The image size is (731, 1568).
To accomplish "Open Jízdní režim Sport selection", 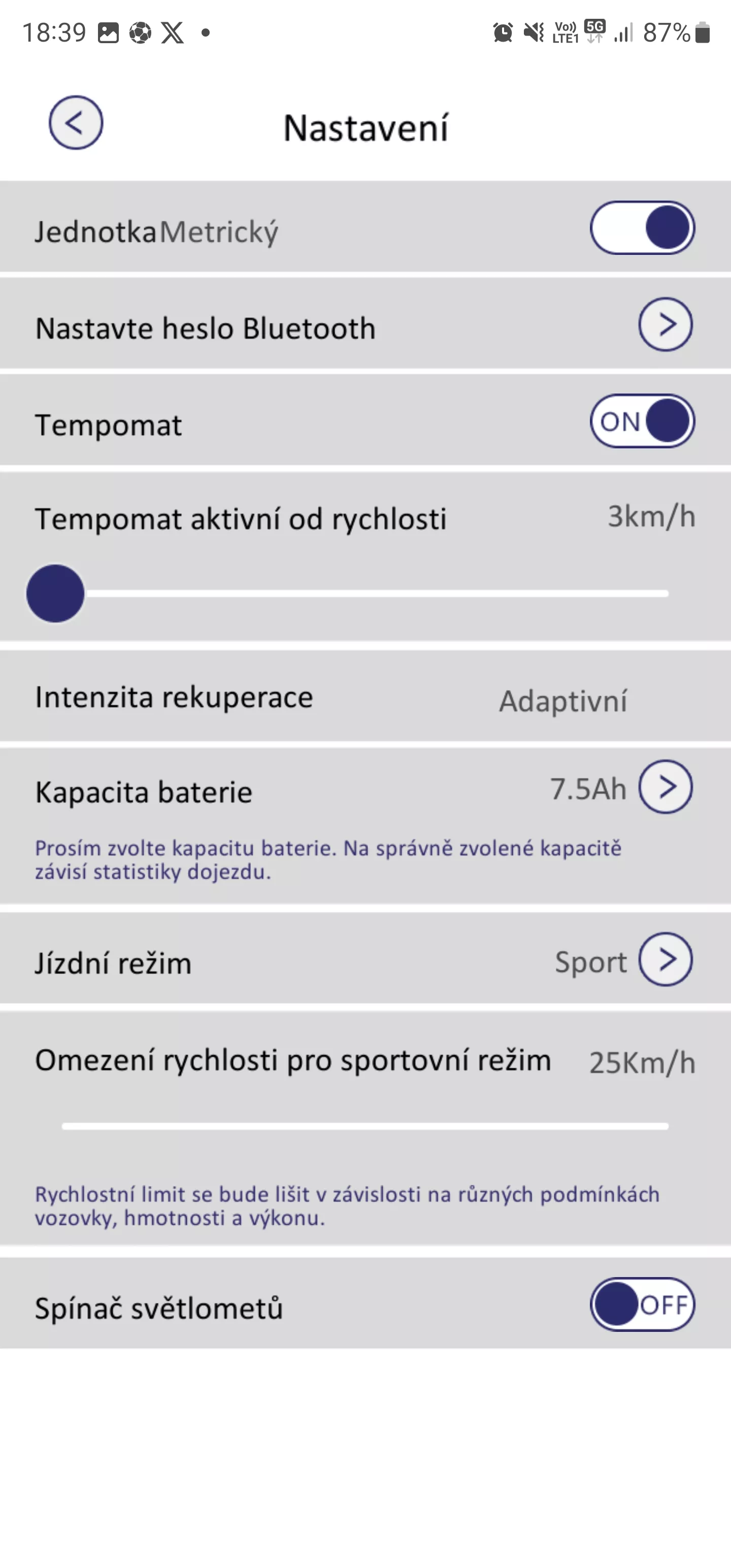I will click(x=666, y=959).
